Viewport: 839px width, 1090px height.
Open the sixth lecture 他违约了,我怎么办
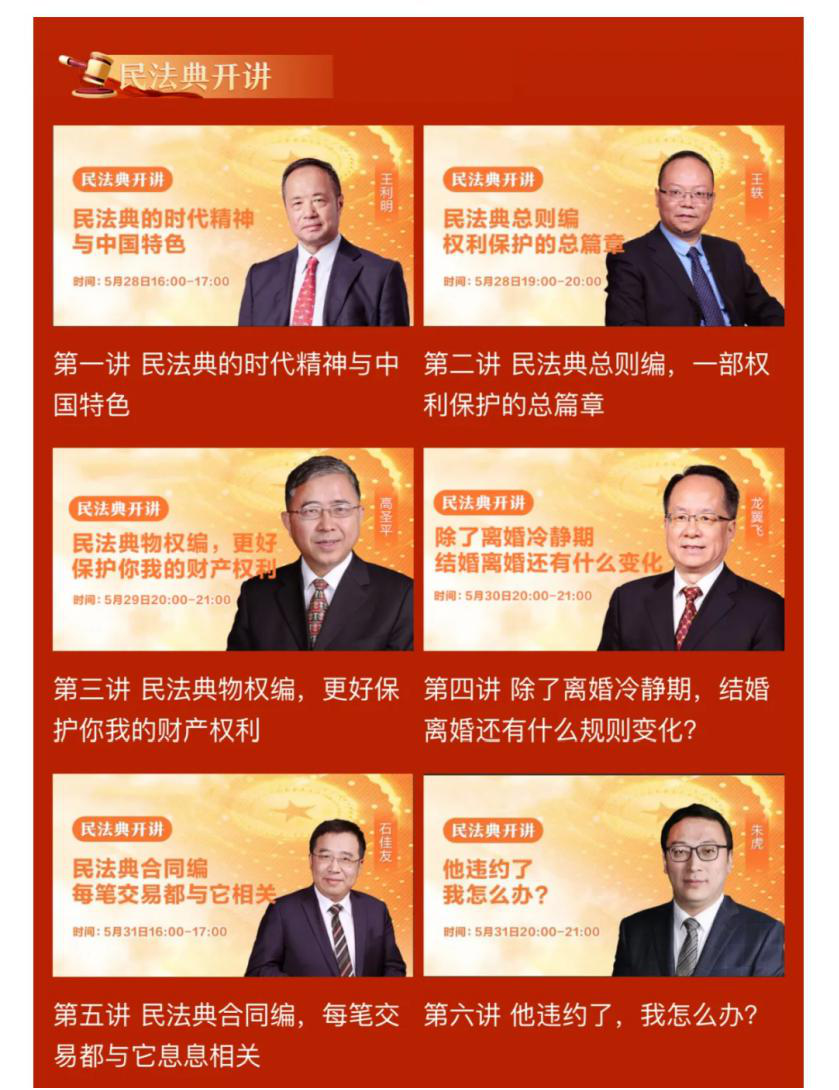point(603,875)
